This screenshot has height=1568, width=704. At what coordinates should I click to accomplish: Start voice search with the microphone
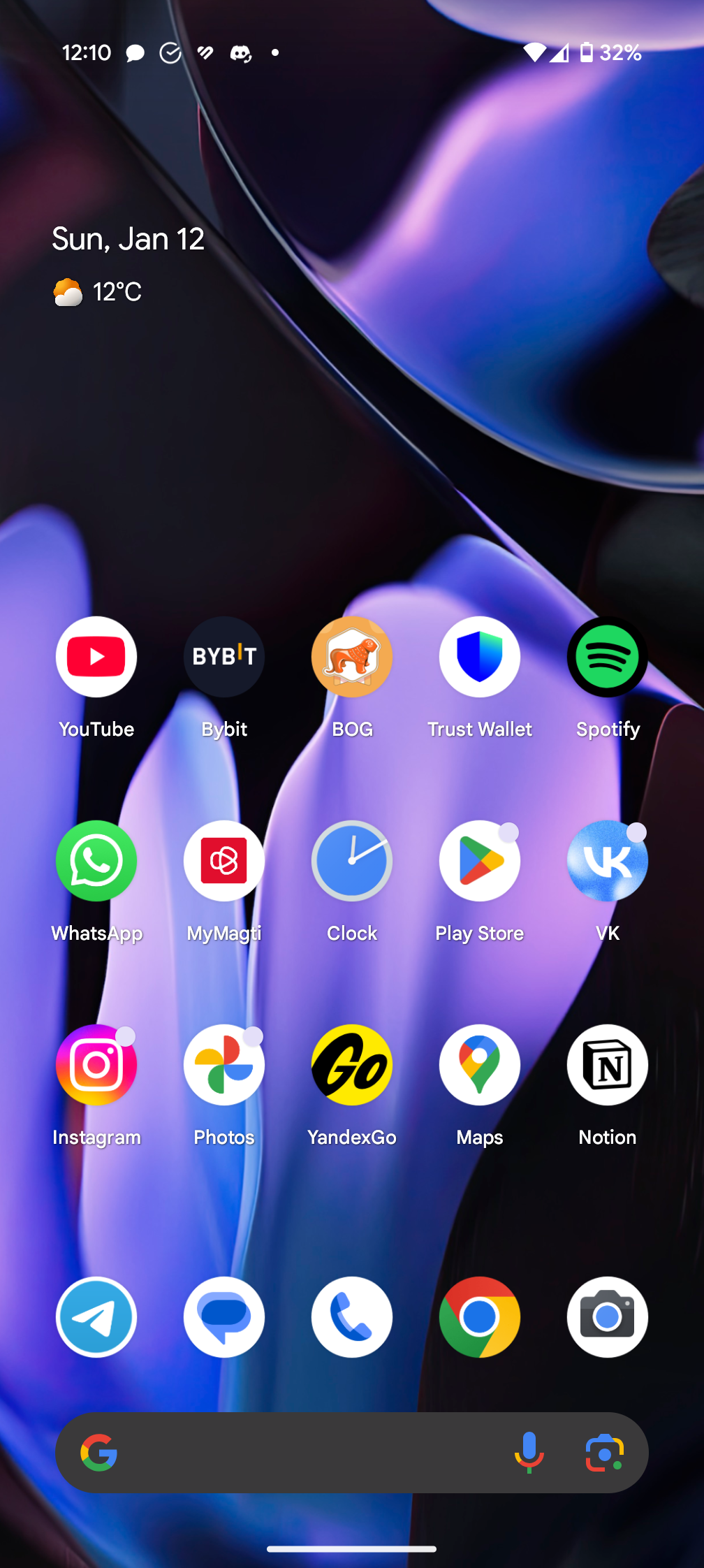[x=529, y=1453]
